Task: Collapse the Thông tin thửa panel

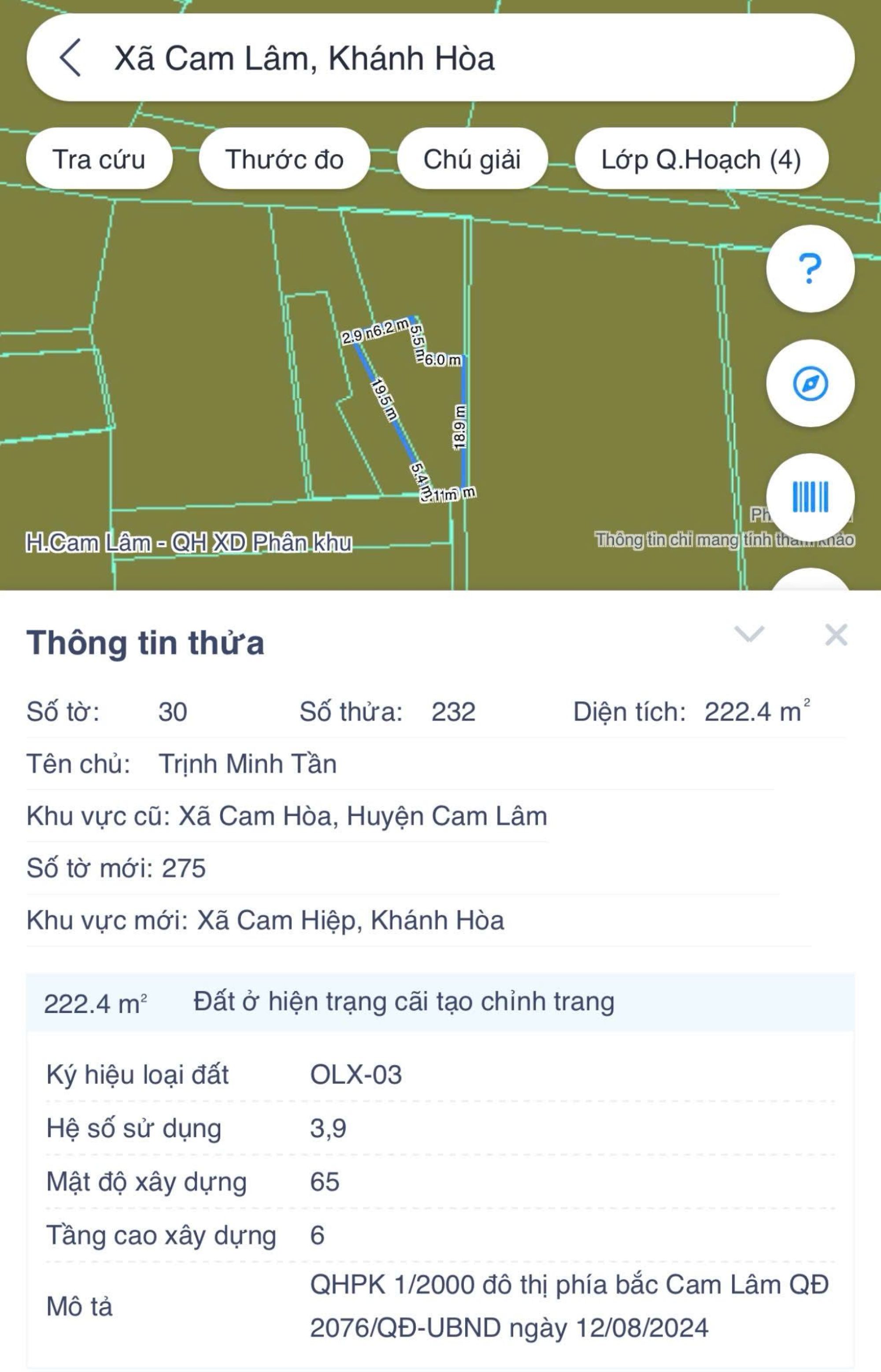Action: coord(749,634)
